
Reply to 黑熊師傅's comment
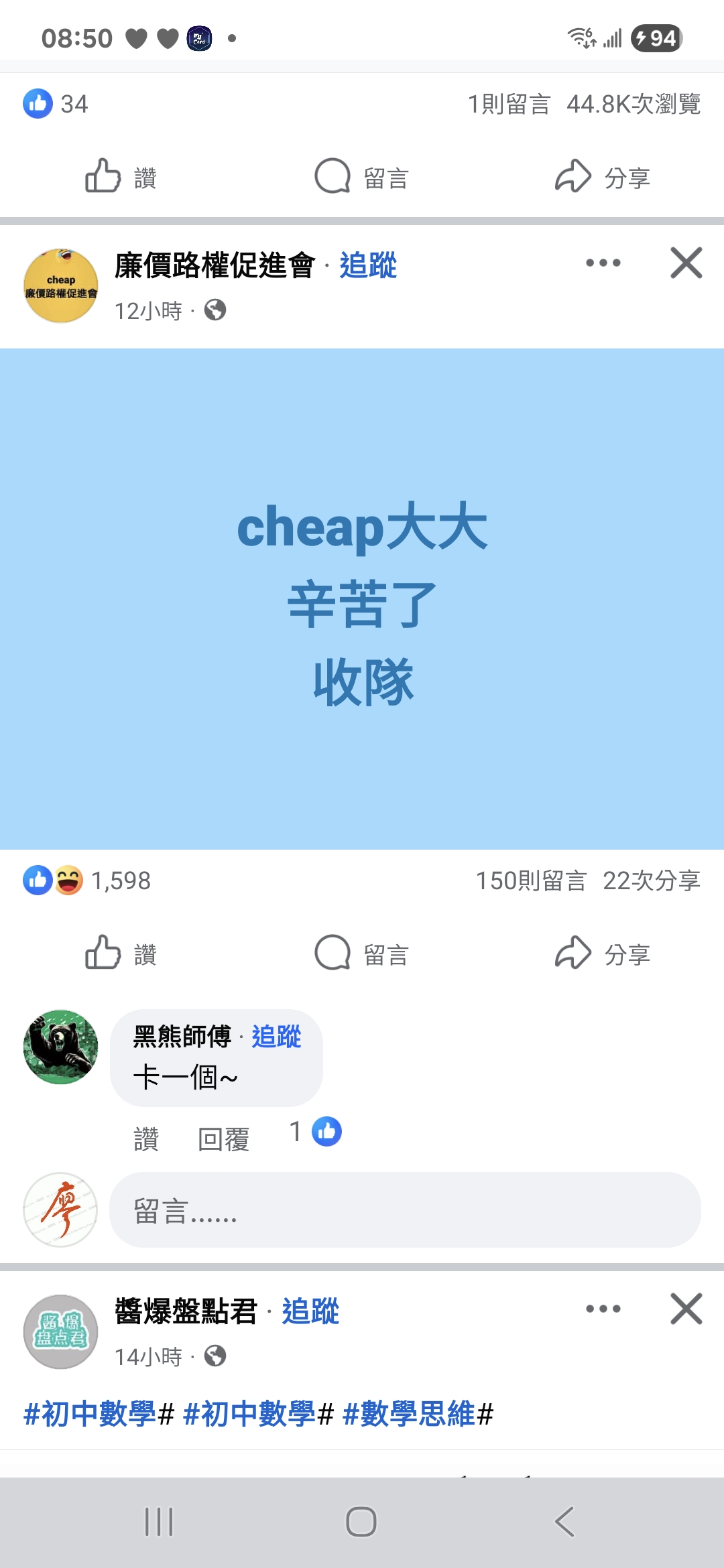tap(223, 1138)
